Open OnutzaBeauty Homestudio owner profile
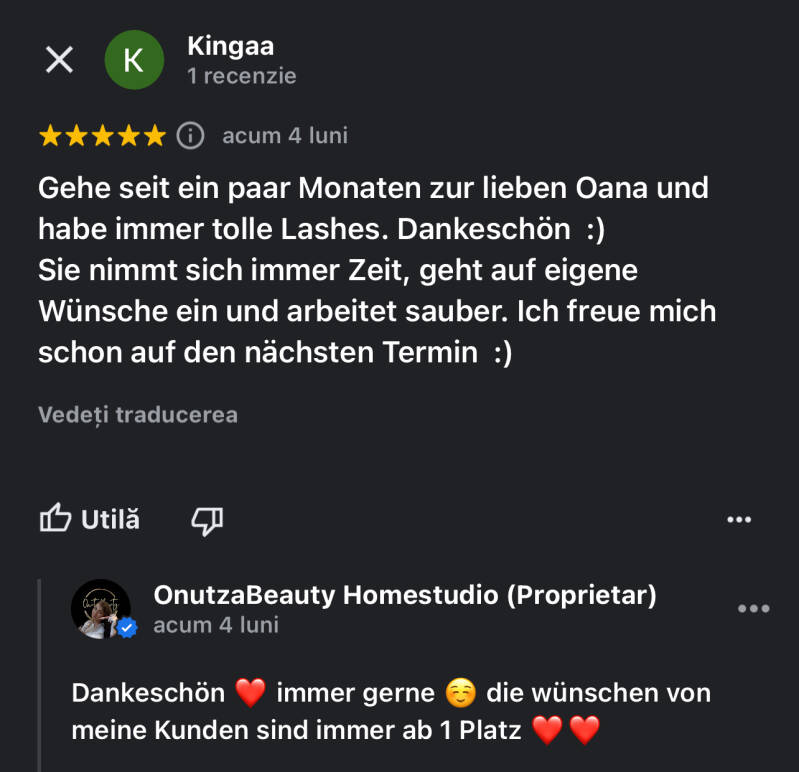 coord(404,595)
